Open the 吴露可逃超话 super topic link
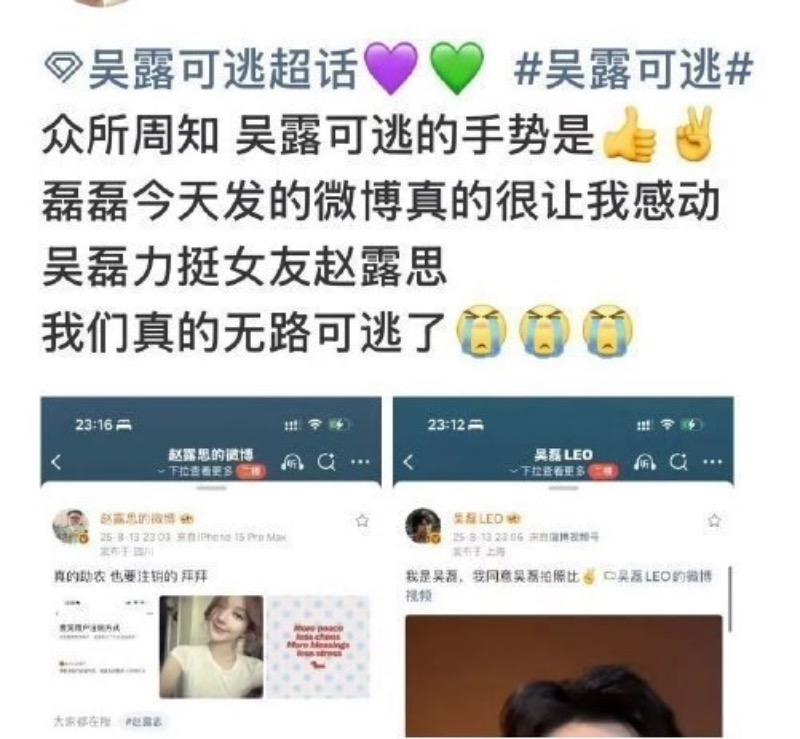This screenshot has height=739, width=800. [x=222, y=71]
